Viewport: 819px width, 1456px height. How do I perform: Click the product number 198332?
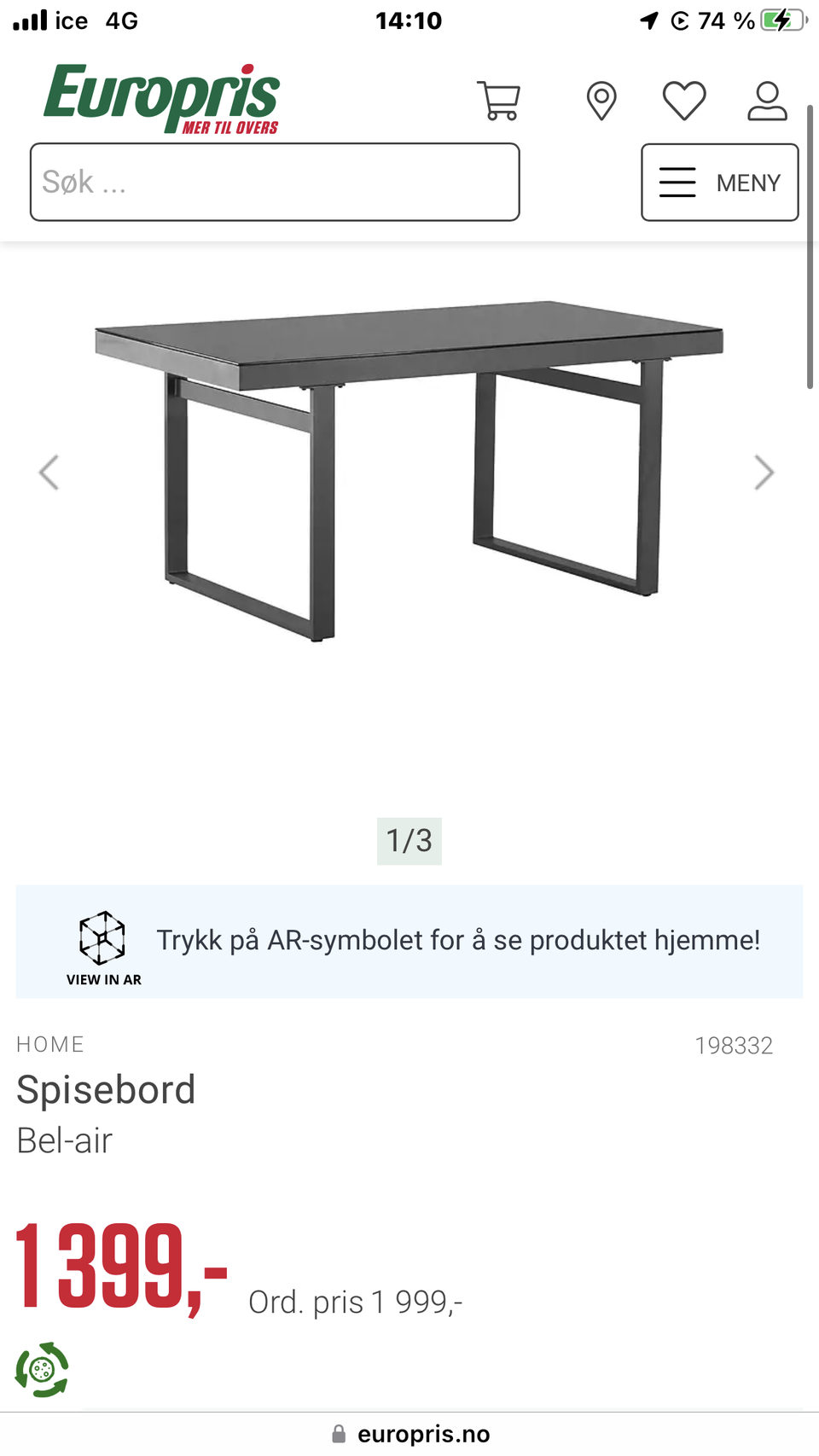(x=735, y=1044)
